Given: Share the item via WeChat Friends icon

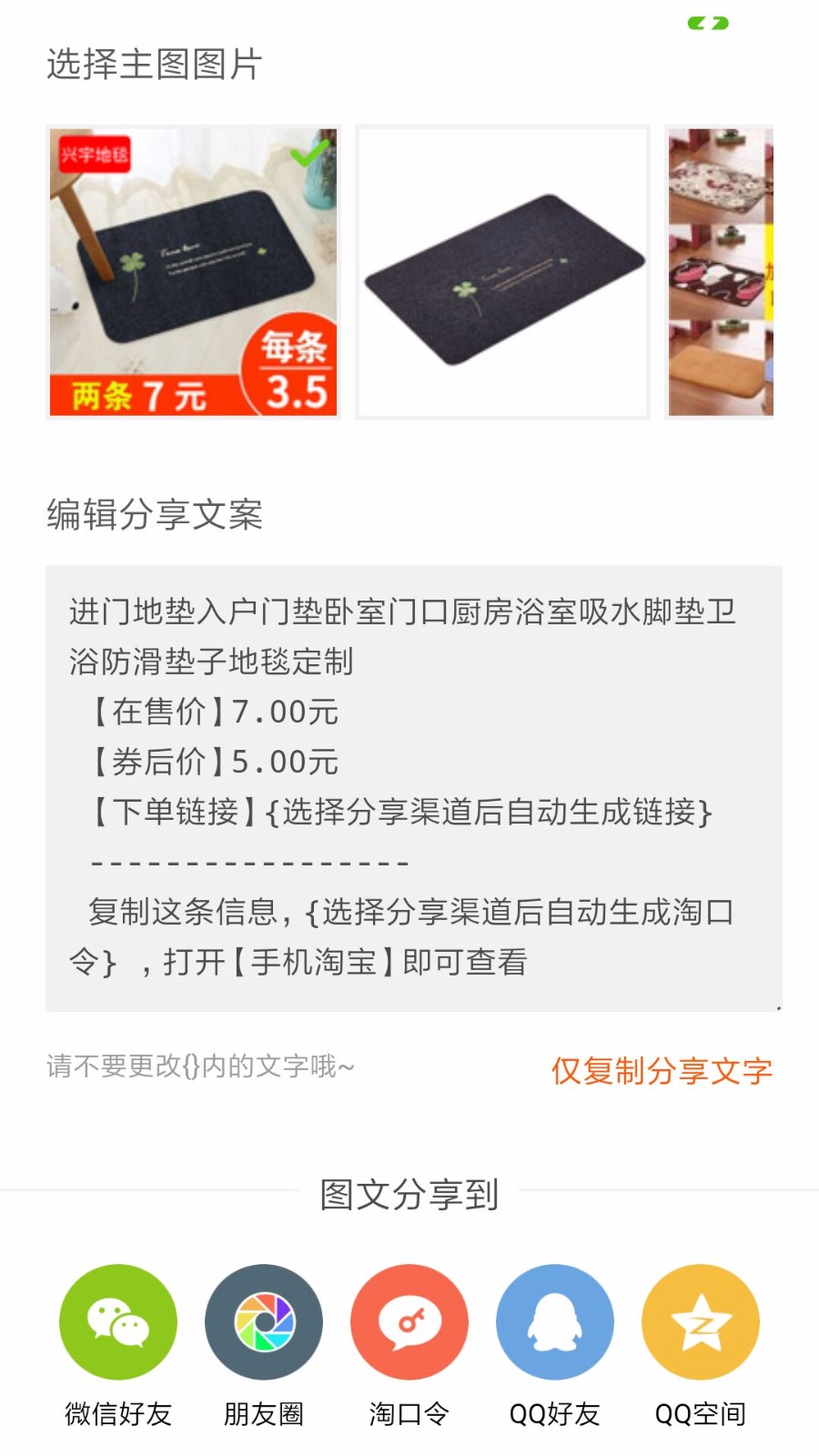Looking at the screenshot, I should 117,1321.
